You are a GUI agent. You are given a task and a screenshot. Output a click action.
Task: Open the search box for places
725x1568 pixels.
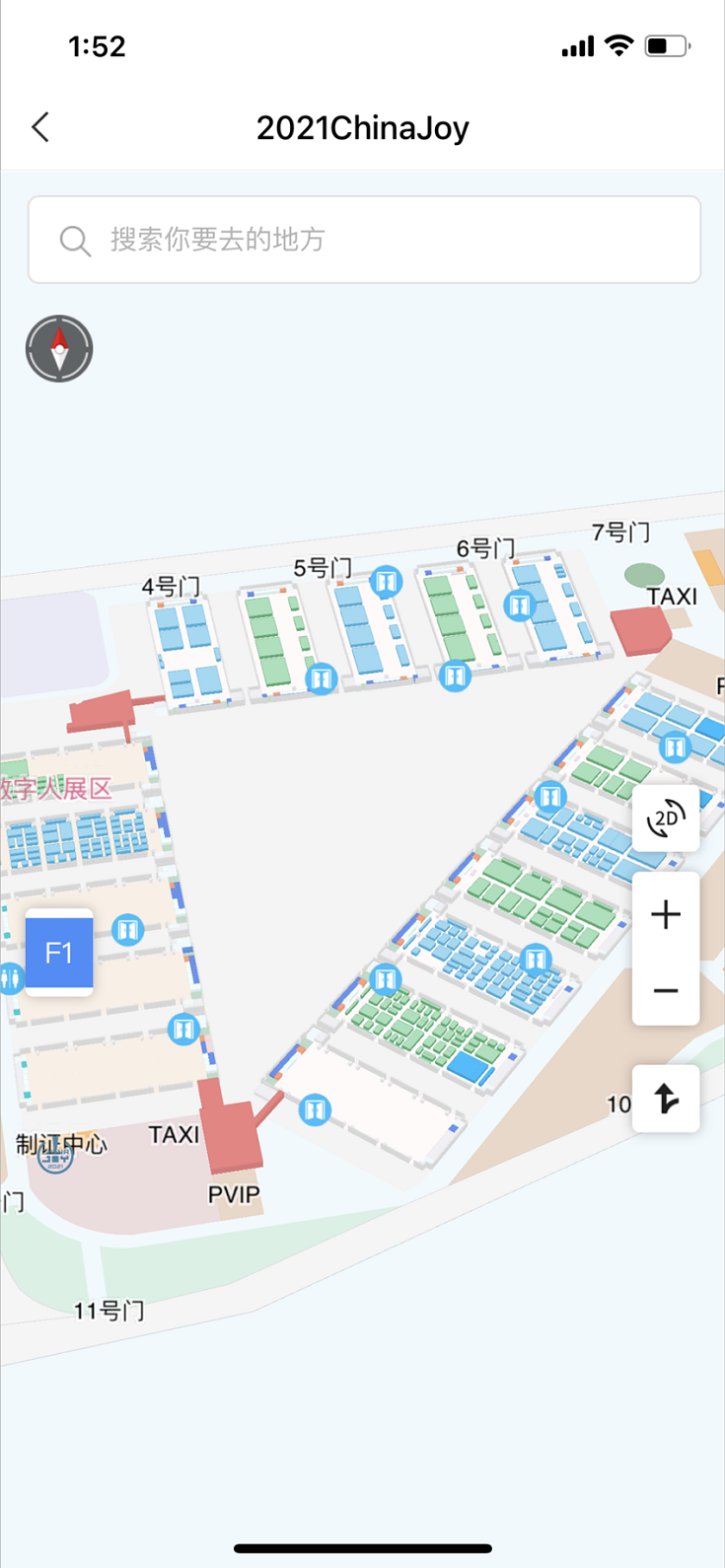point(364,240)
